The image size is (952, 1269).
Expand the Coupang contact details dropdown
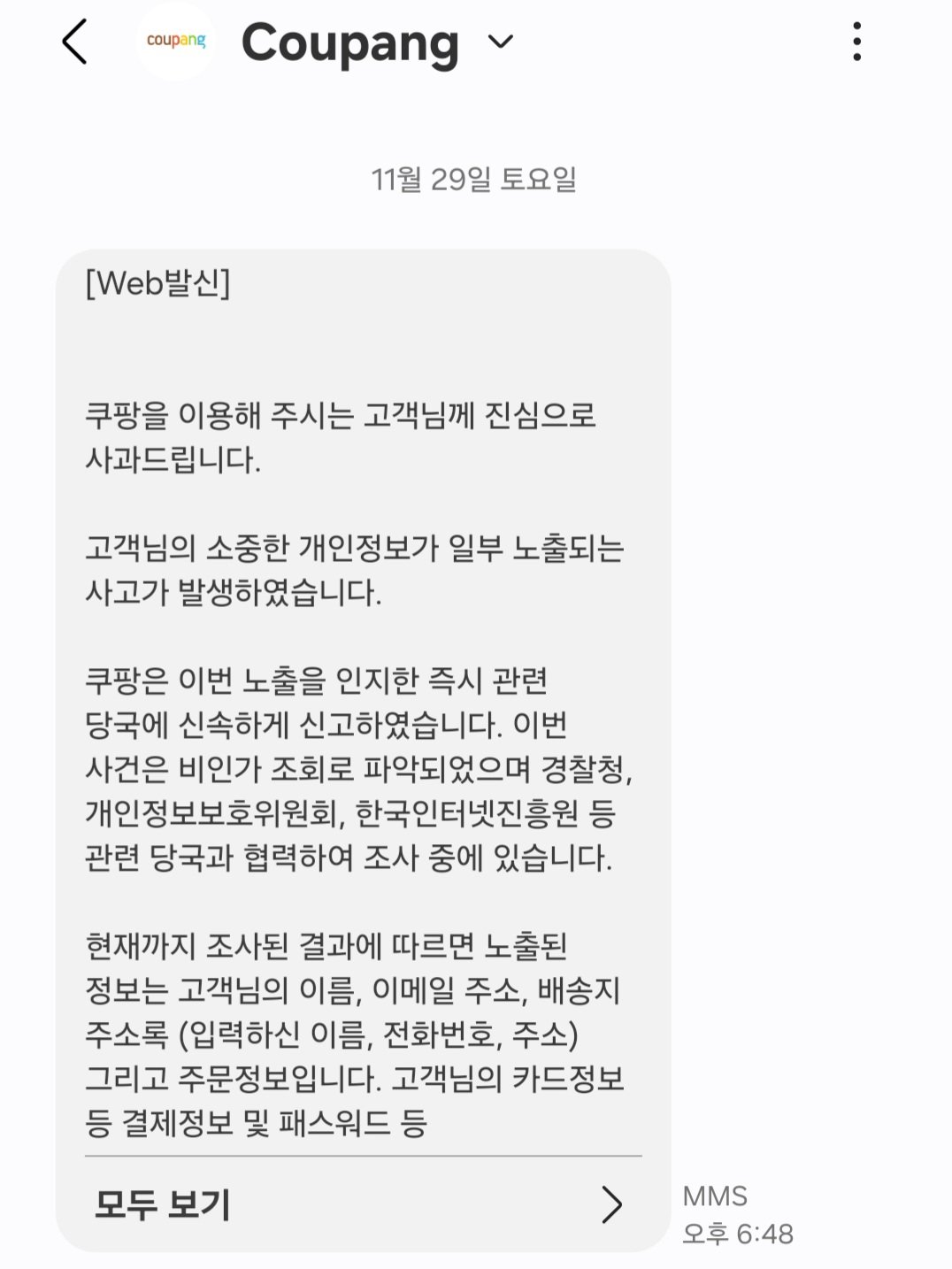pyautogui.click(x=501, y=42)
